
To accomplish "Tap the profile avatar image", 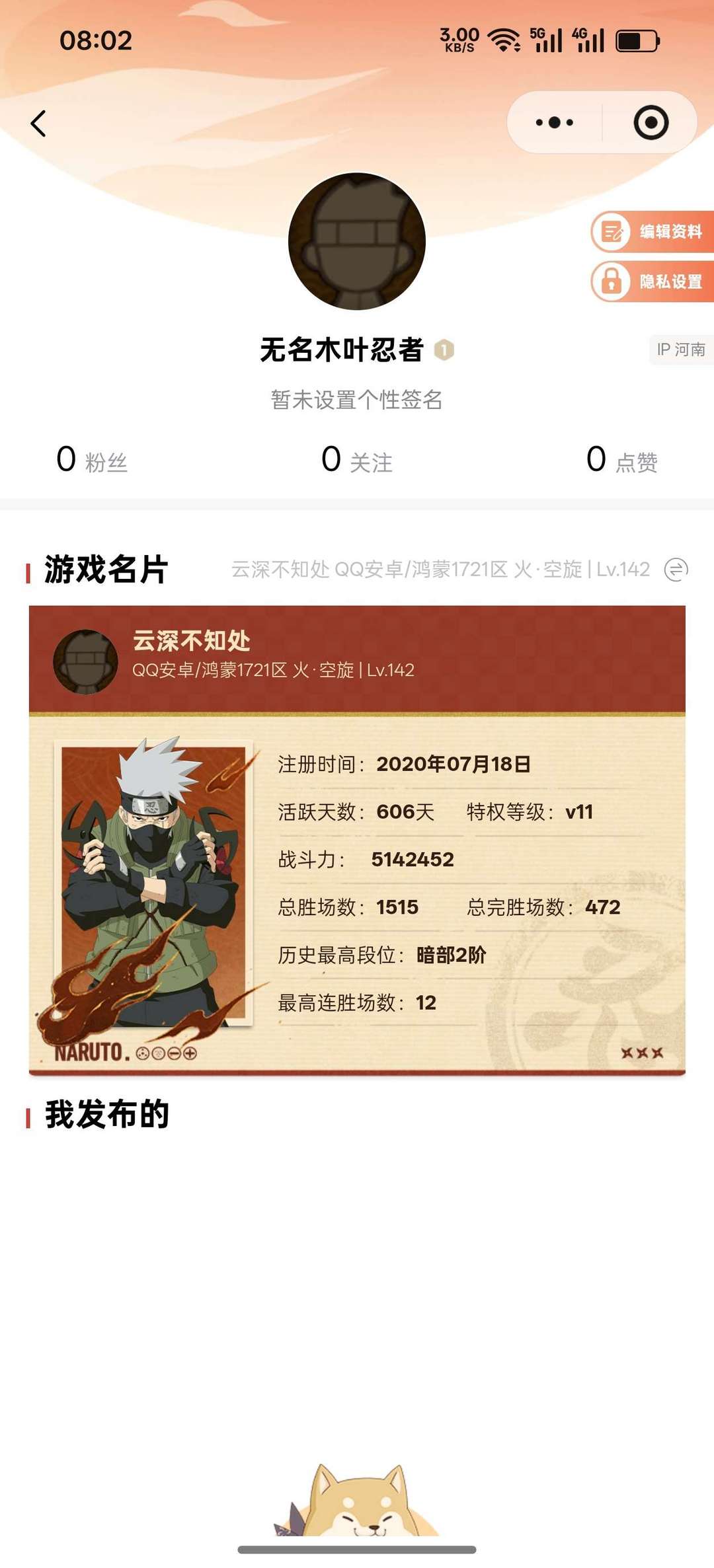I will (x=357, y=243).
